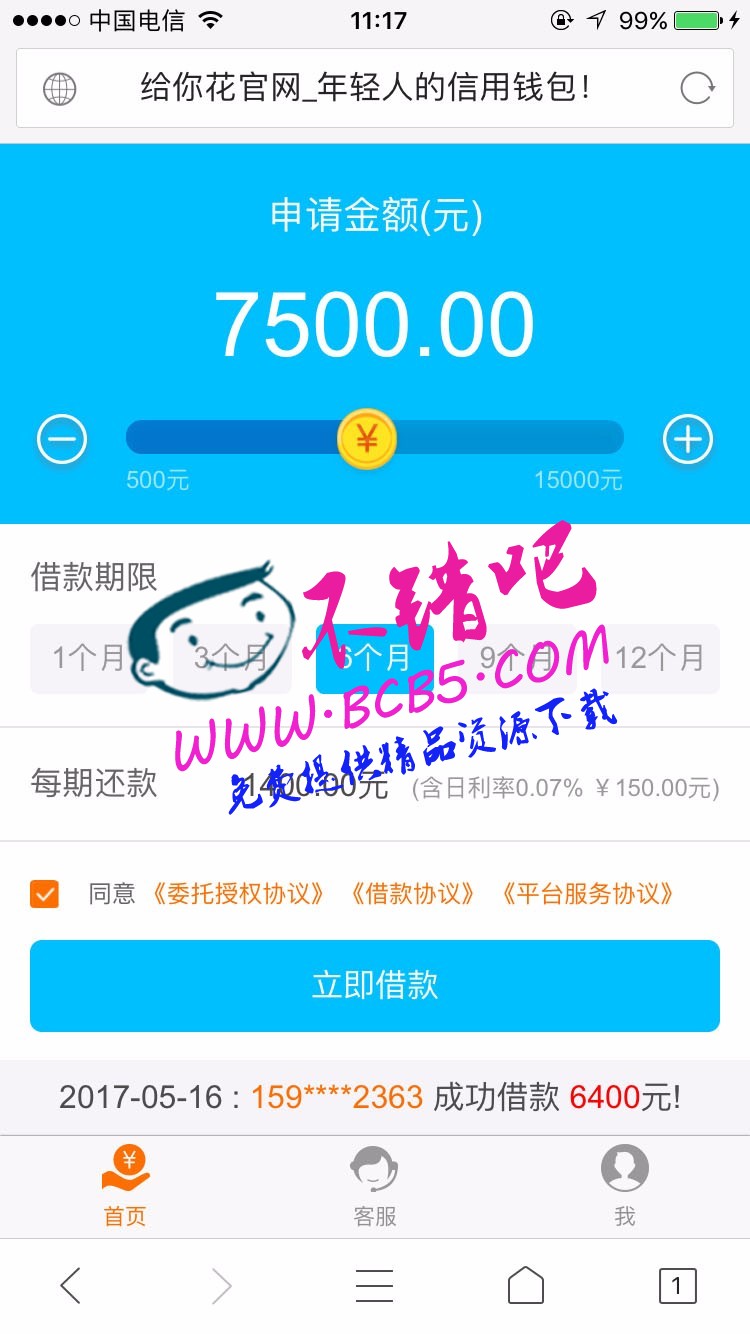
Task: Switch to the 客服 tab
Action: [x=375, y=1187]
